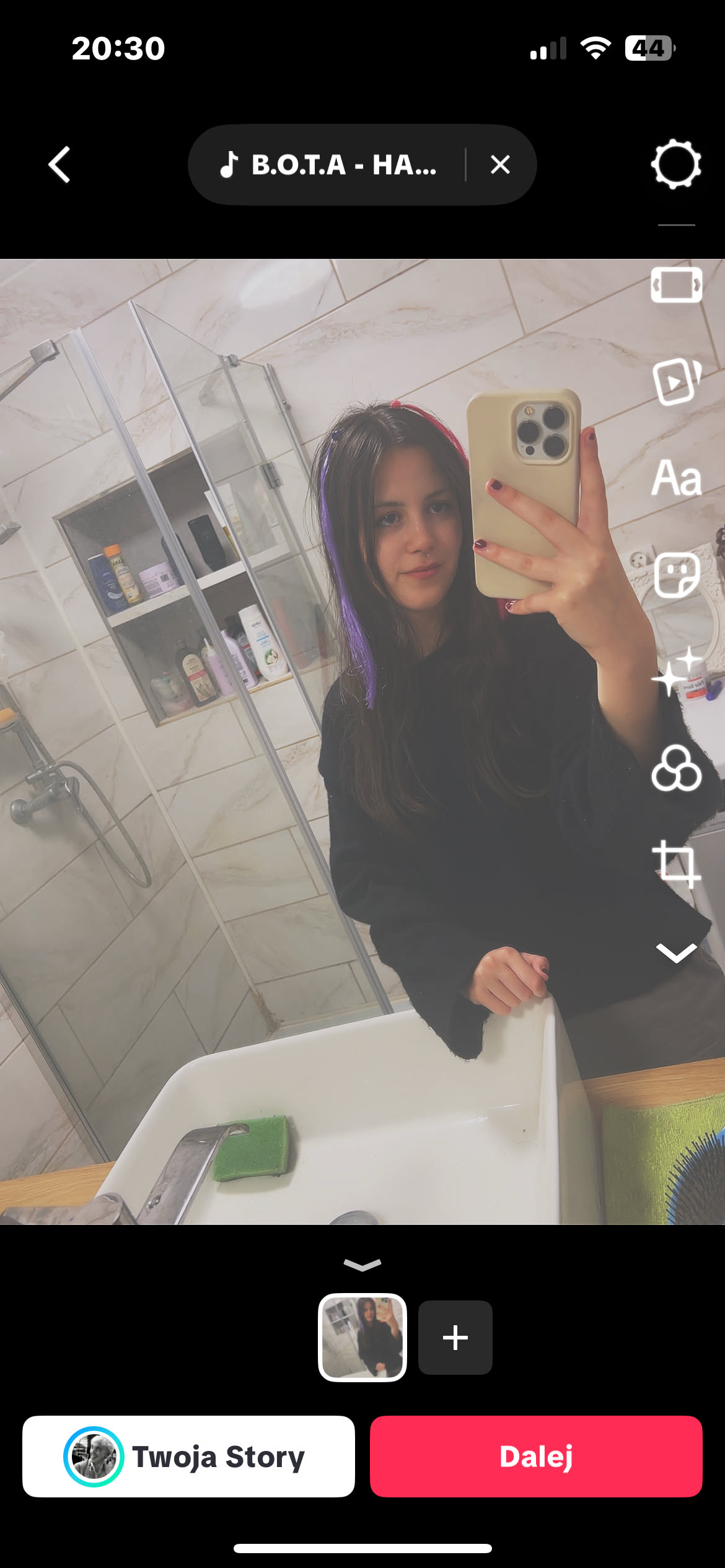The height and width of the screenshot is (1568, 725).
Task: Add text with the Aa tool
Action: coord(676,478)
